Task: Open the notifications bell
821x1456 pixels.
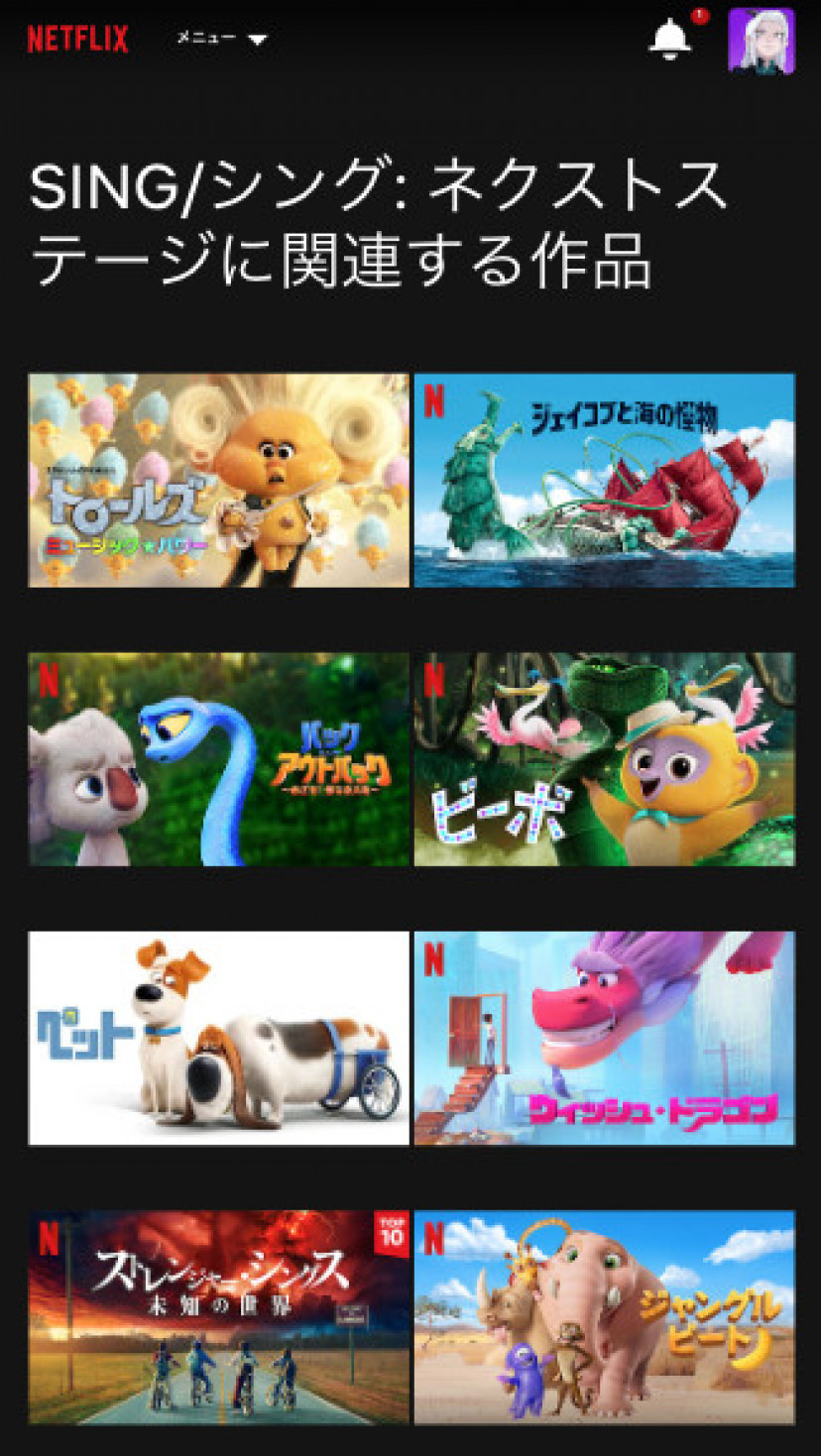Action: coord(669,40)
